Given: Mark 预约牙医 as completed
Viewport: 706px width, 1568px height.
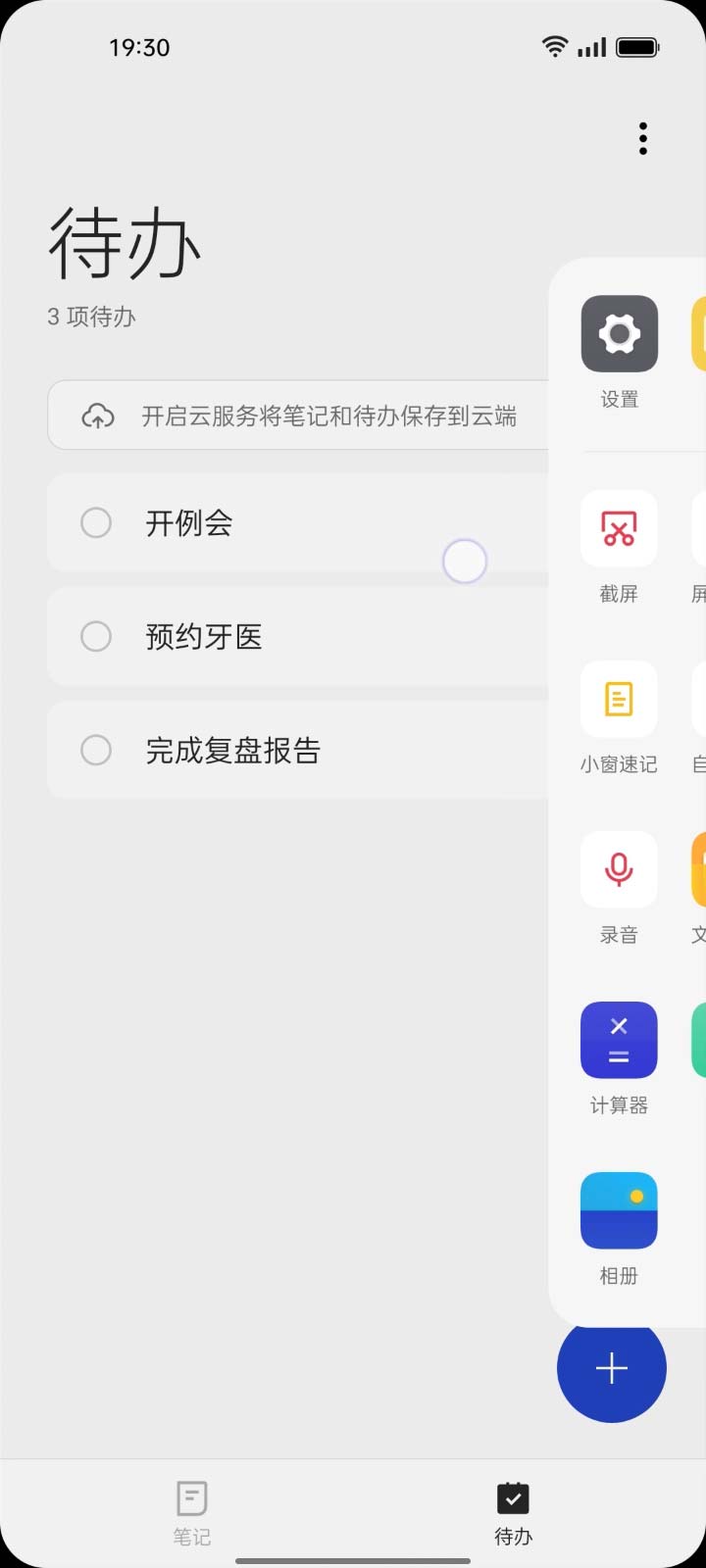Looking at the screenshot, I should (96, 637).
